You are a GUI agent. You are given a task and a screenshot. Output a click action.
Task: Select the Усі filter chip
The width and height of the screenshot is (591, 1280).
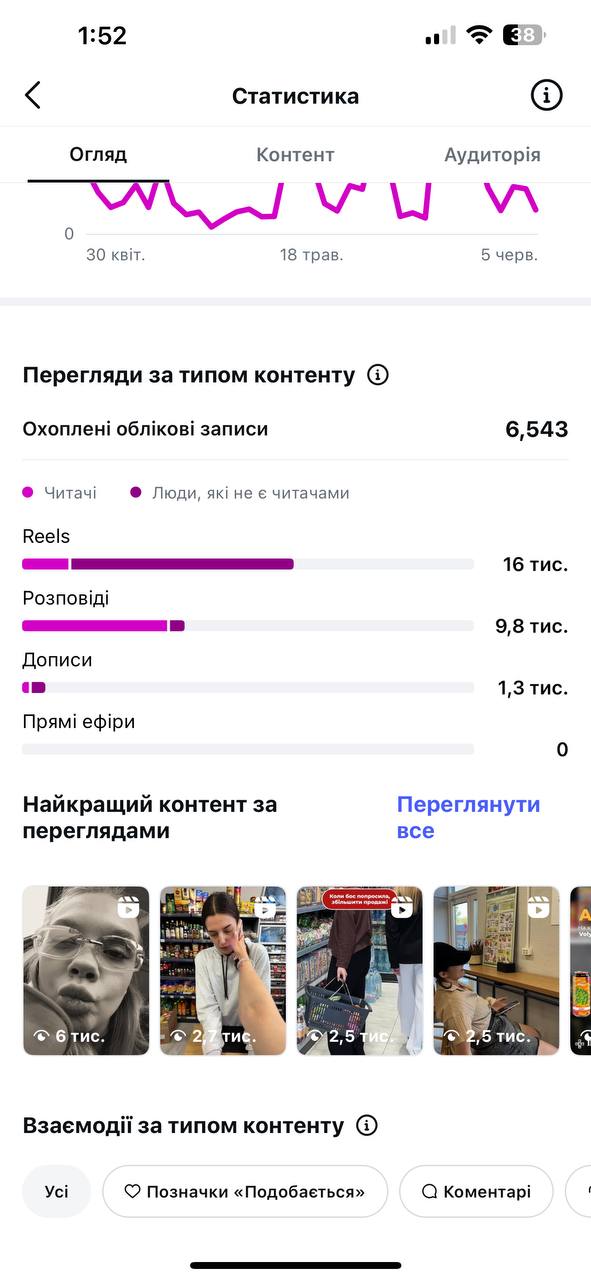tap(57, 1191)
